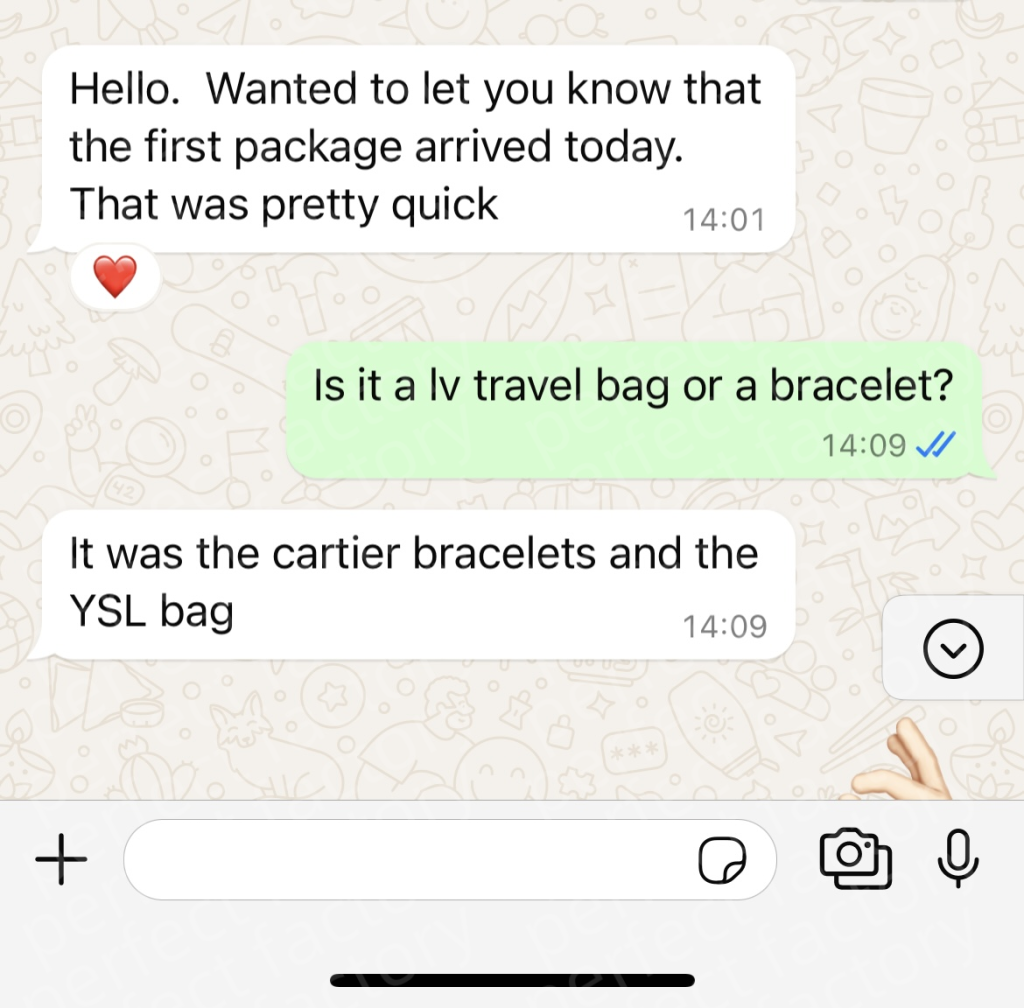
Task: Tap the microphone voice message icon
Action: click(x=957, y=860)
